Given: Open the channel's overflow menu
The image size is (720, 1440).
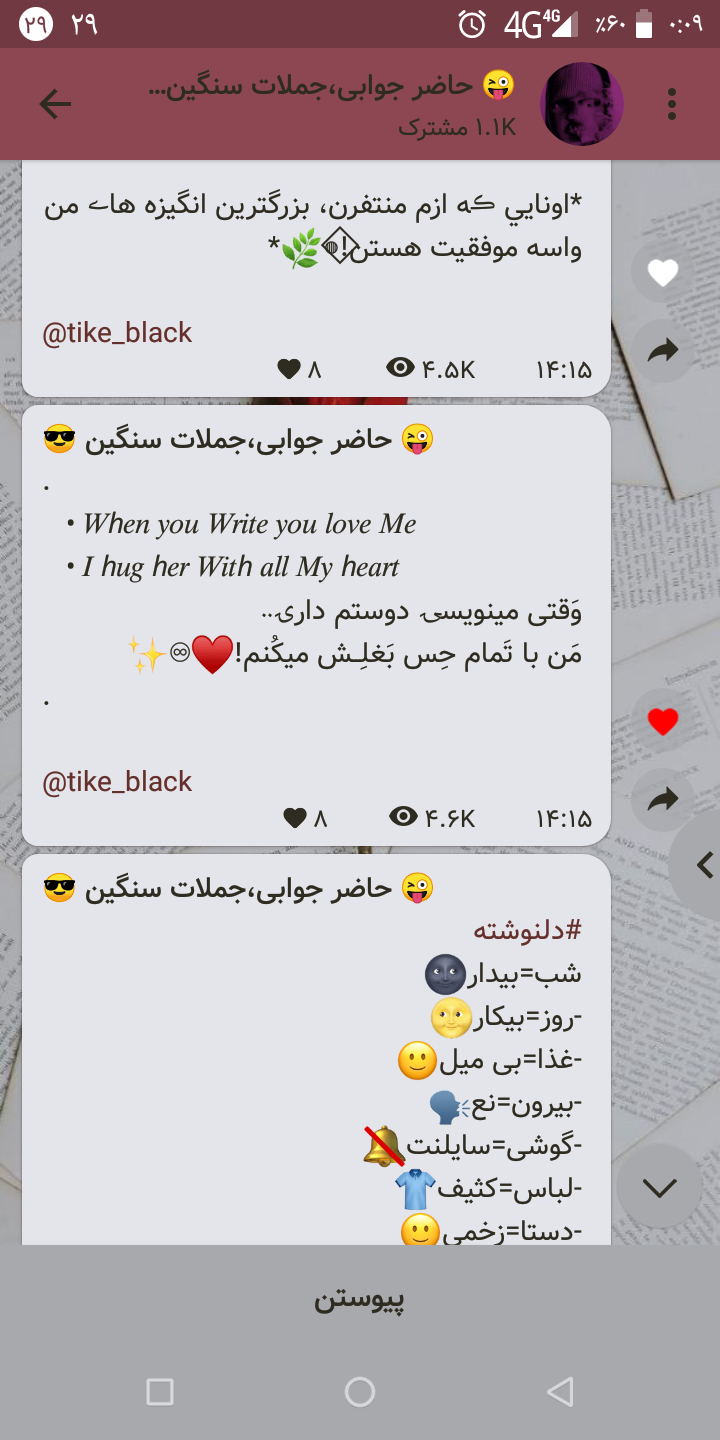Looking at the screenshot, I should click(671, 104).
